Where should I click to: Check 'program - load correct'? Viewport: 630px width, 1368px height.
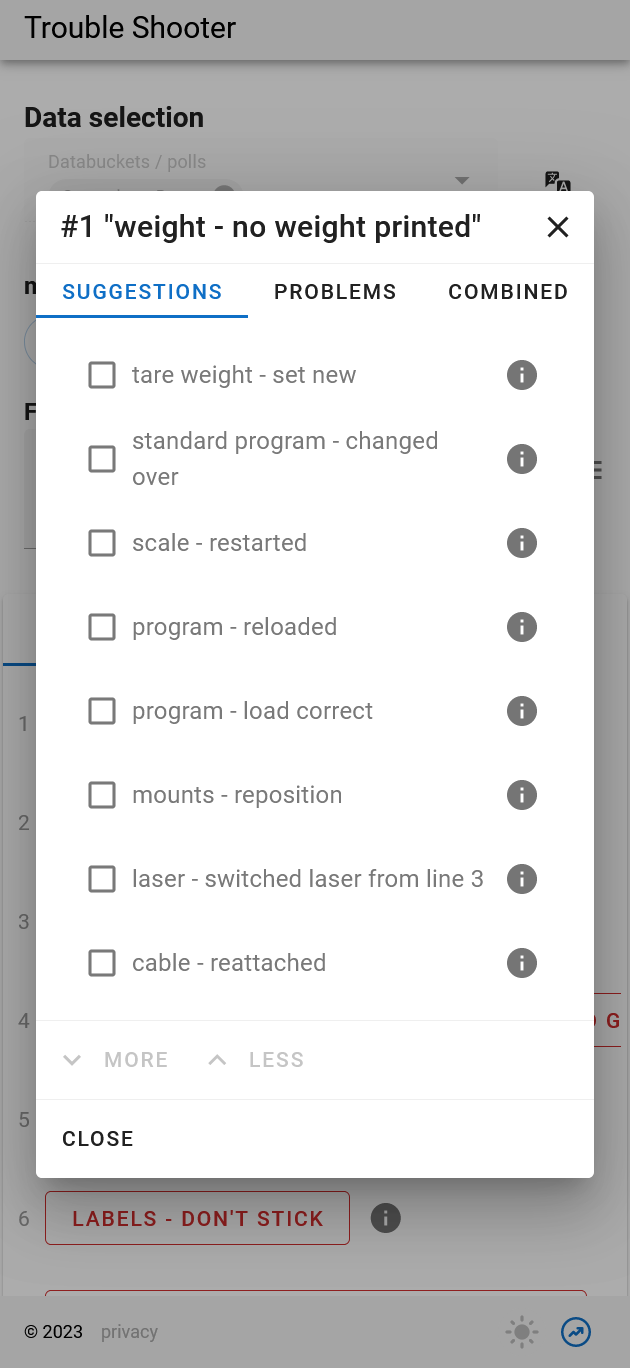102,711
